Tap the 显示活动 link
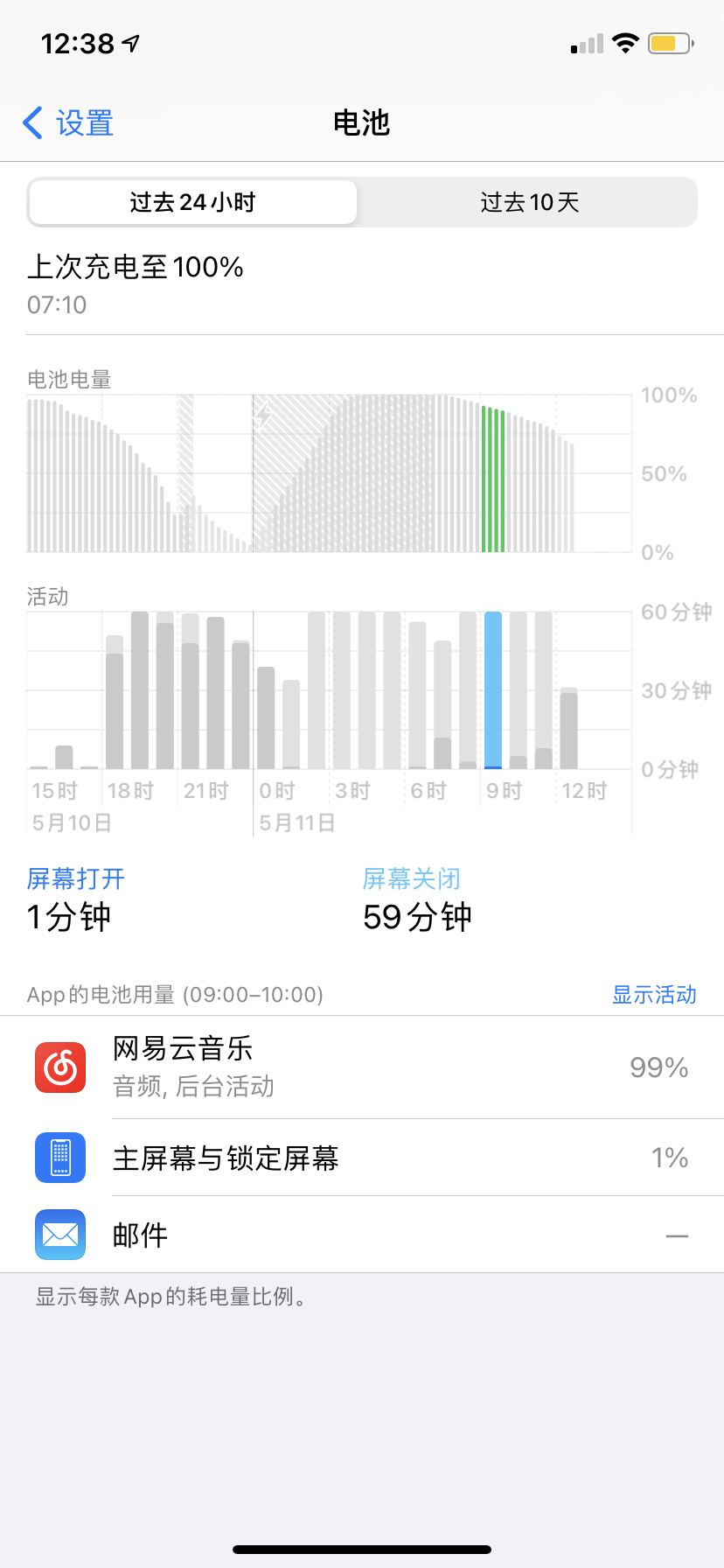This screenshot has height=1568, width=724. click(653, 995)
